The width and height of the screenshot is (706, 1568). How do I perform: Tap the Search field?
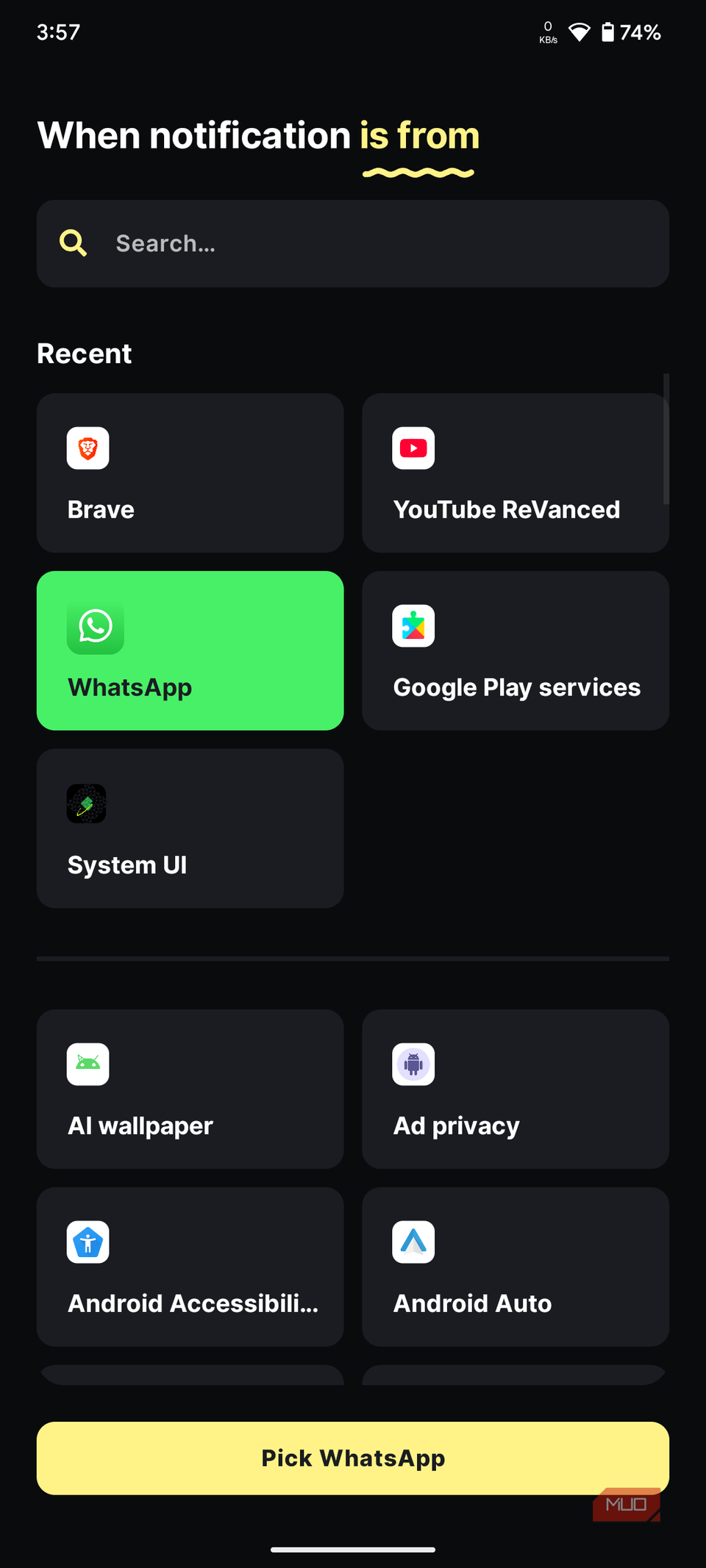(353, 243)
